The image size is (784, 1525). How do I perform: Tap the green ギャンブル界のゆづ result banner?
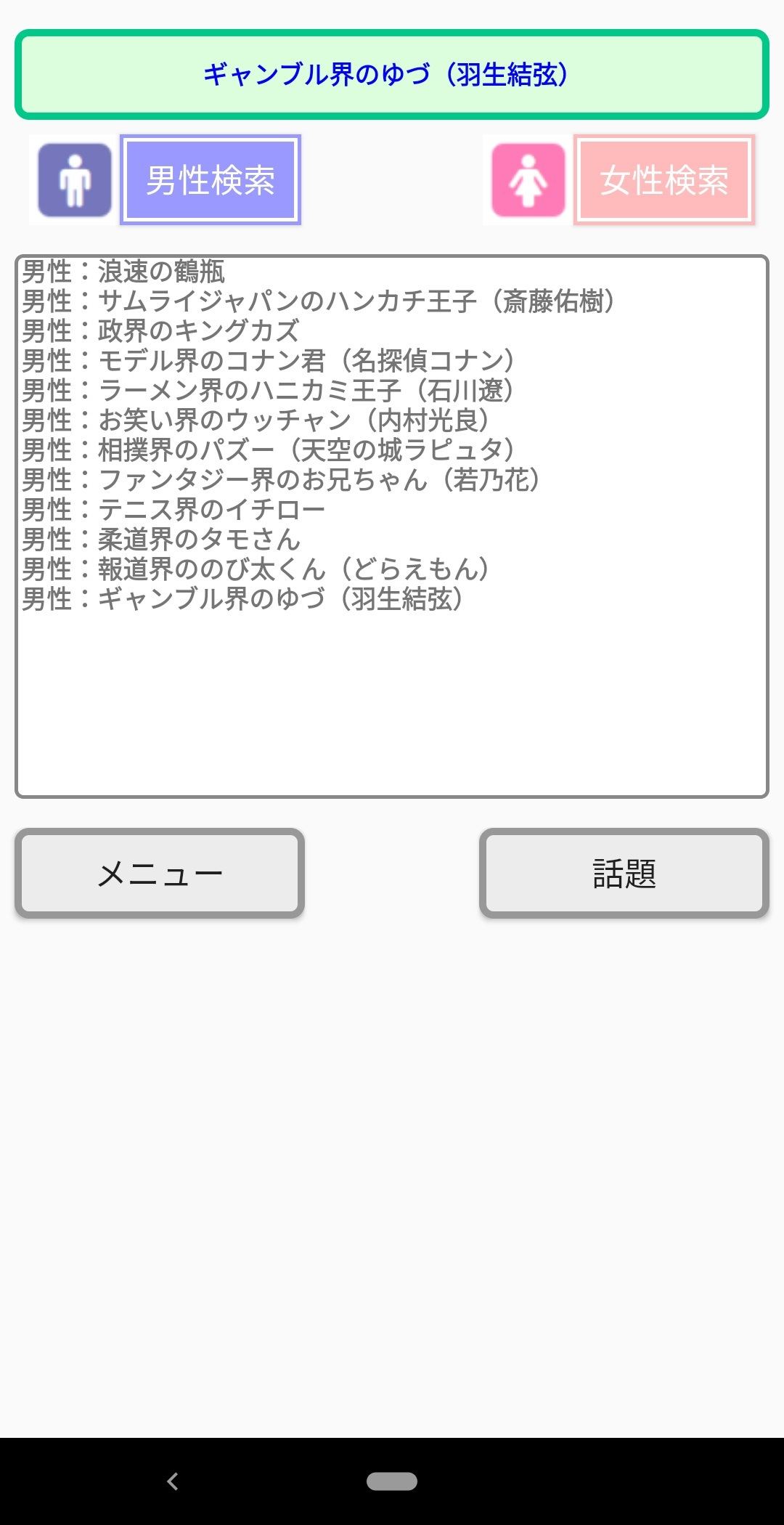pyautogui.click(x=392, y=74)
